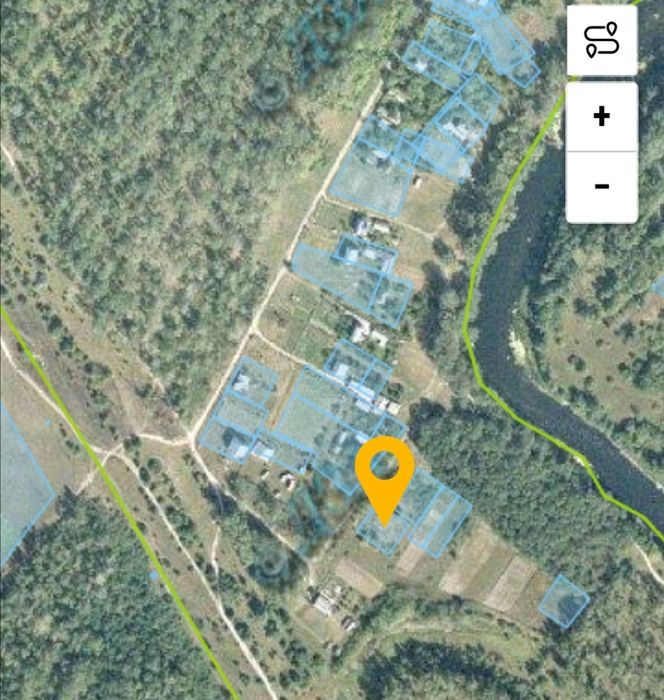Viewport: 664px width, 700px height.
Task: Zoom out of the map
Action: [x=602, y=186]
